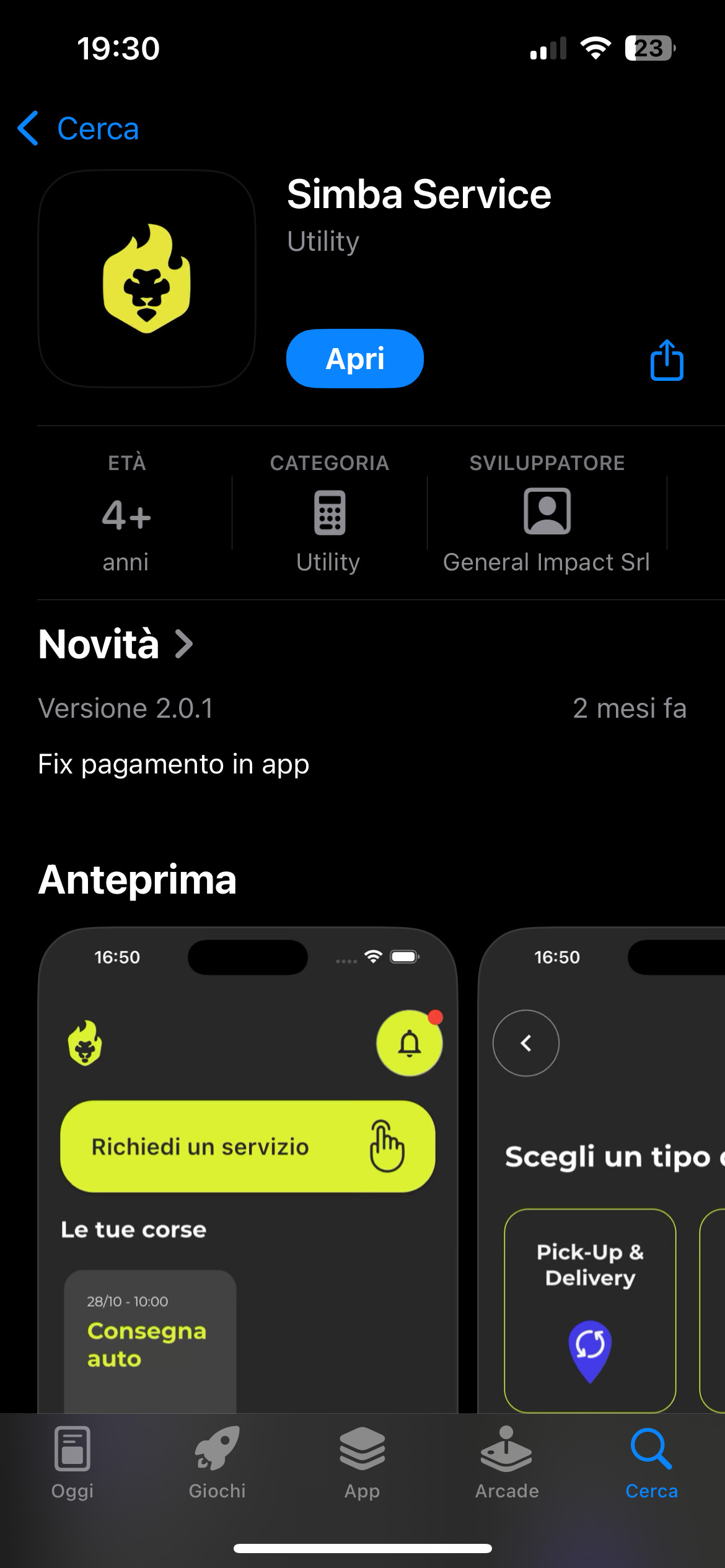Share the Simba Service app
The image size is (725, 1568).
[x=666, y=360]
